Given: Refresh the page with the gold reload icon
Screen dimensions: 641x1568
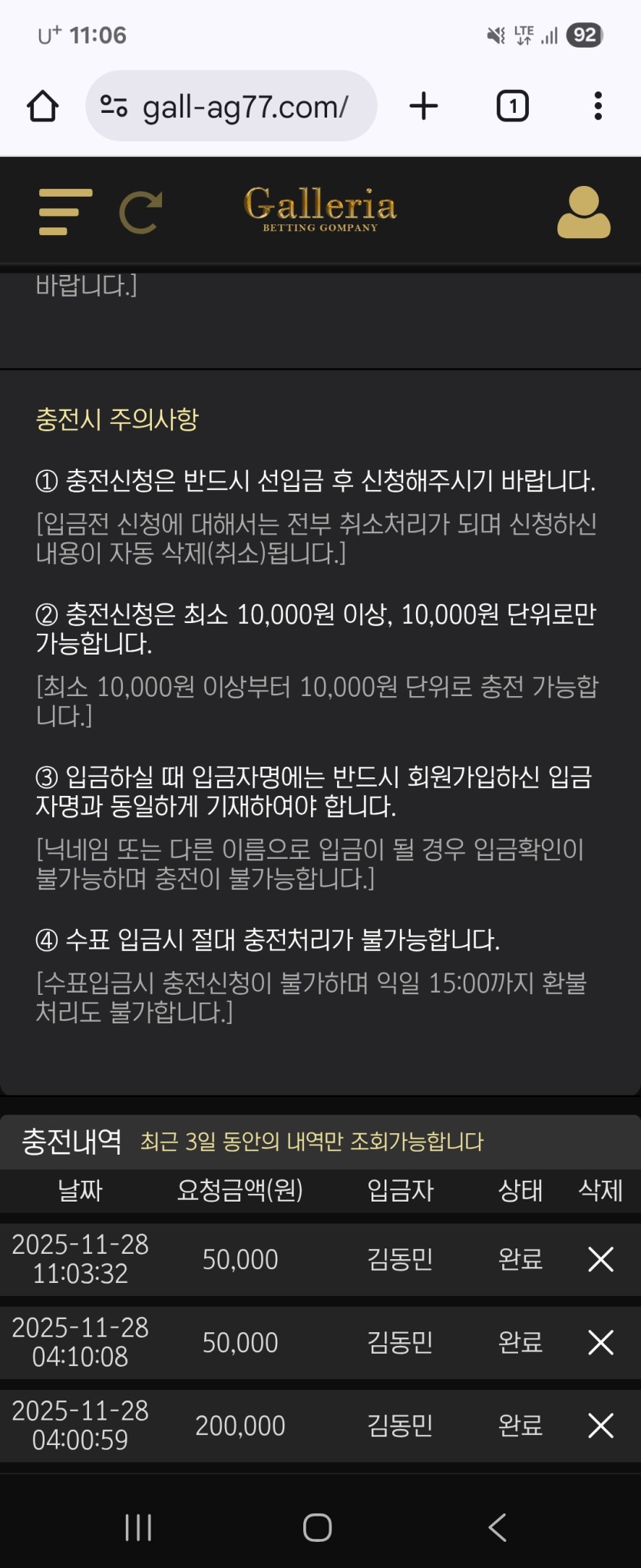Looking at the screenshot, I should [x=140, y=211].
